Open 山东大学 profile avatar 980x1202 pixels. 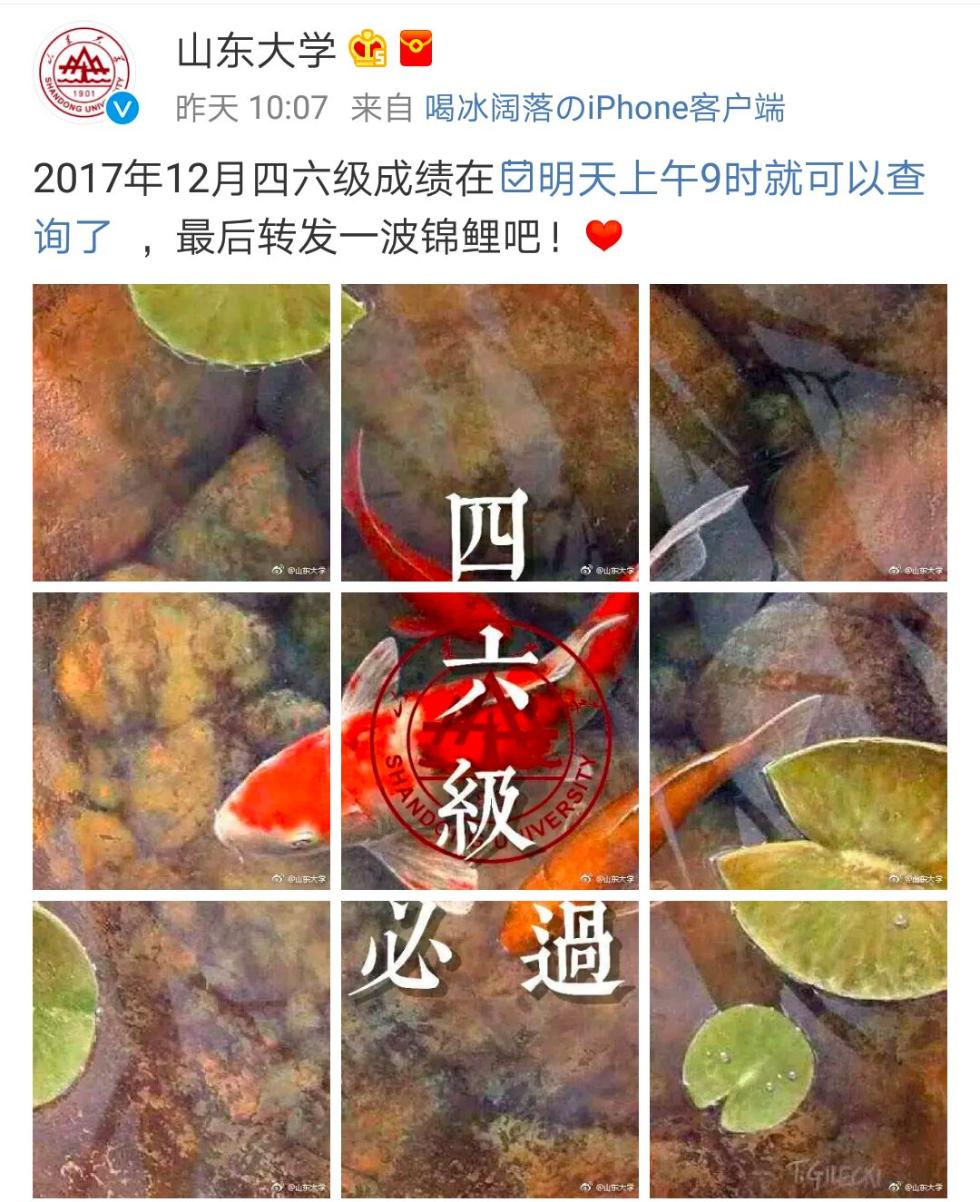click(84, 72)
